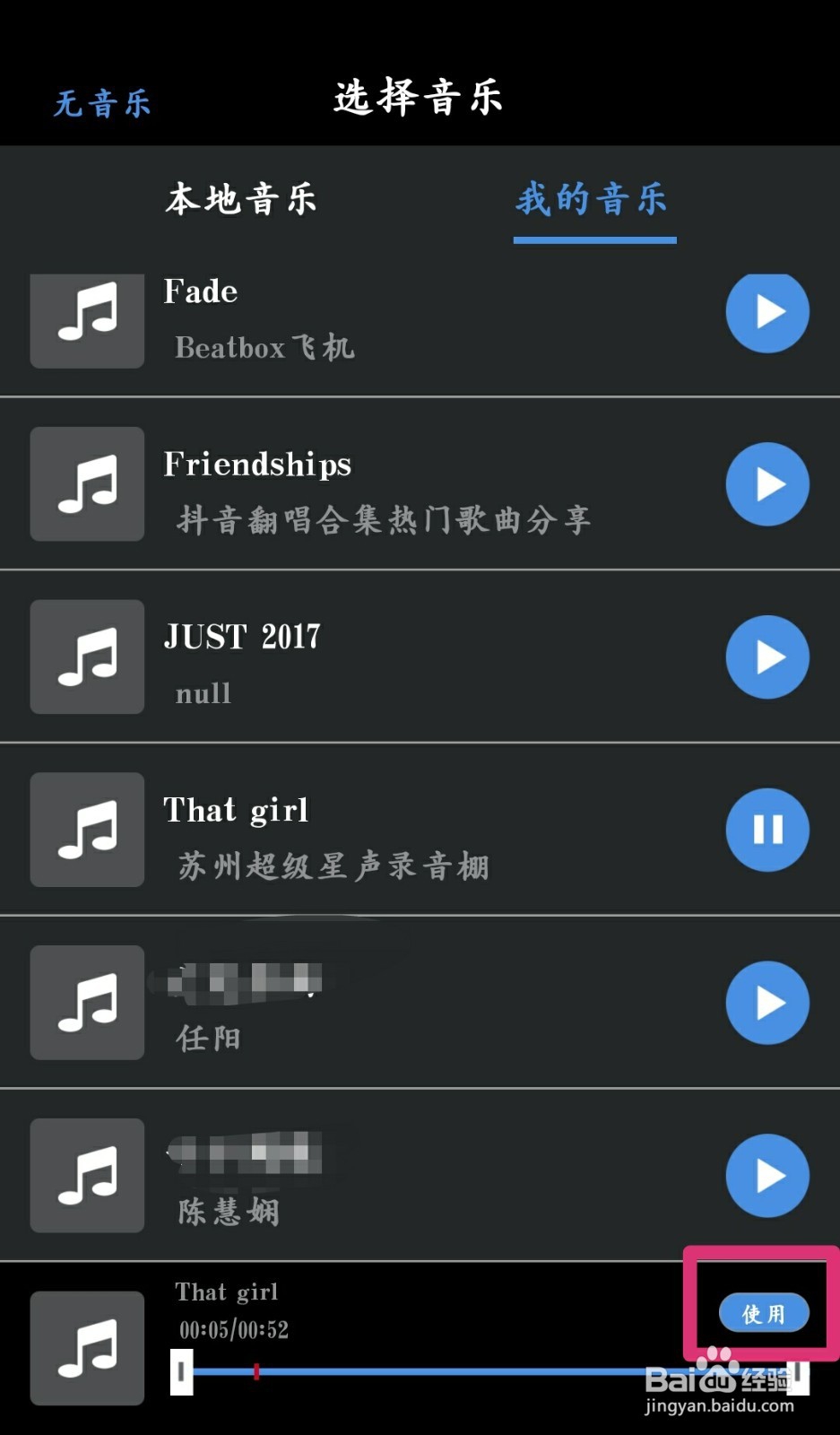Play the track JUST 2017
This screenshot has width=840, height=1435.
point(767,657)
